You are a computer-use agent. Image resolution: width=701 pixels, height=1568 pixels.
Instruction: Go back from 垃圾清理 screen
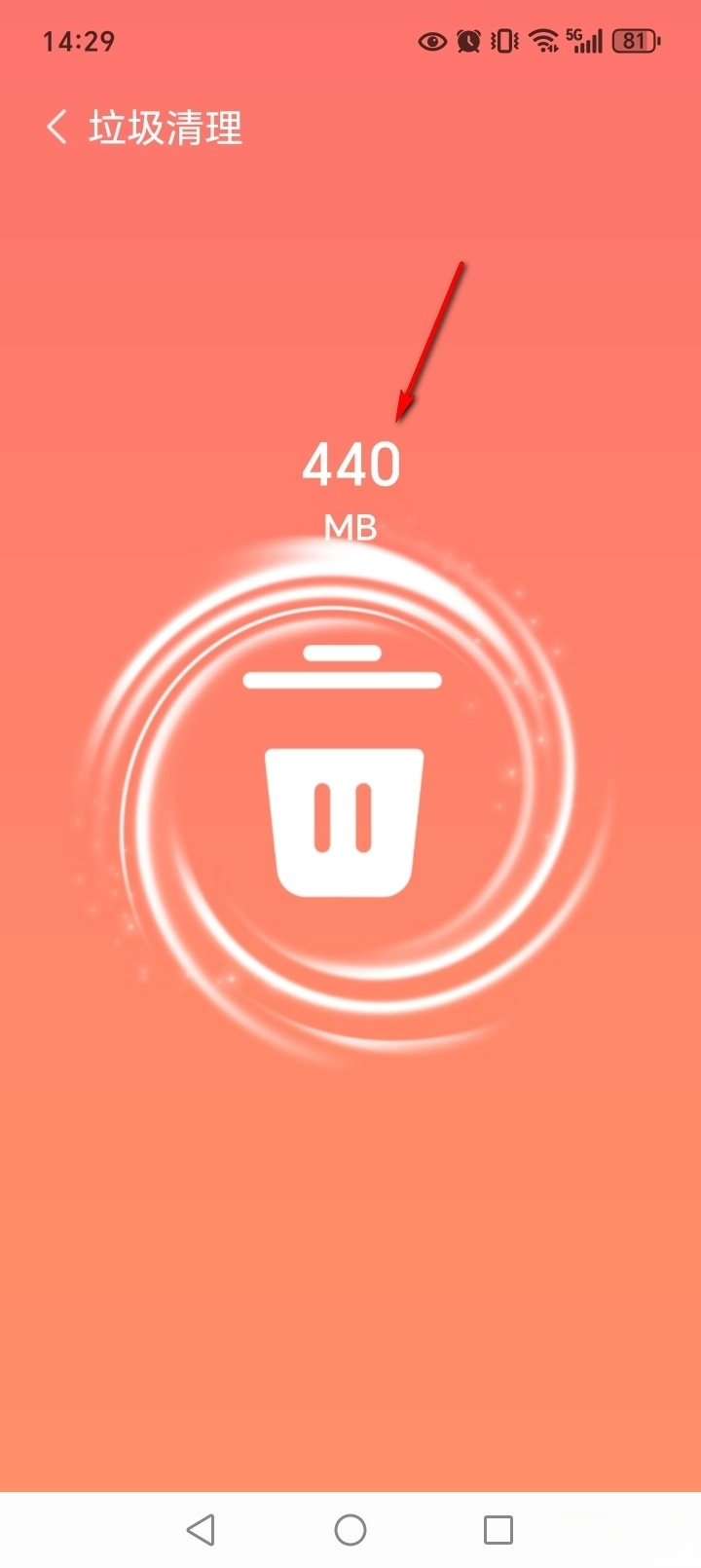pyautogui.click(x=57, y=128)
